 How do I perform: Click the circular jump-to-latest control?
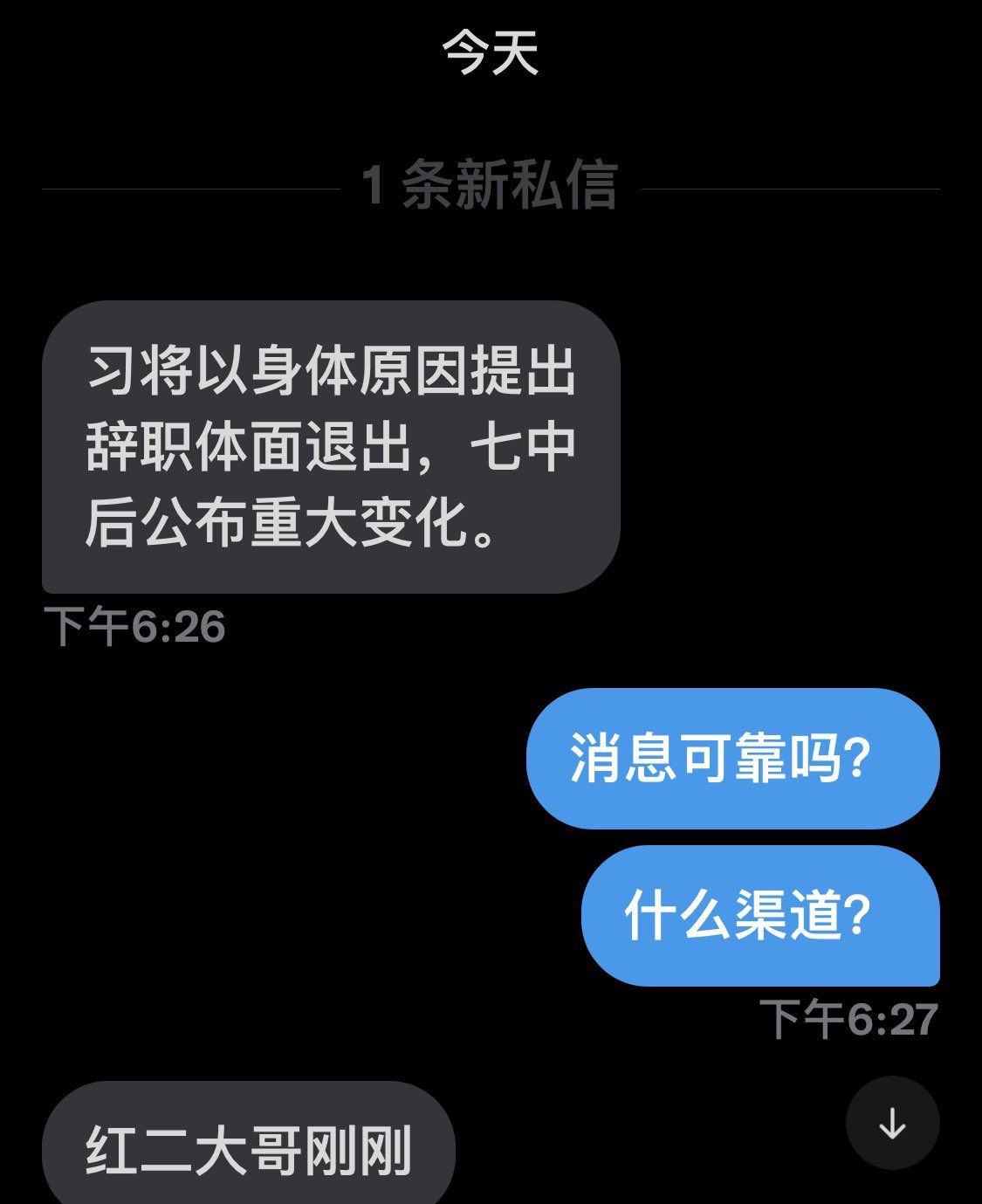tap(891, 1122)
